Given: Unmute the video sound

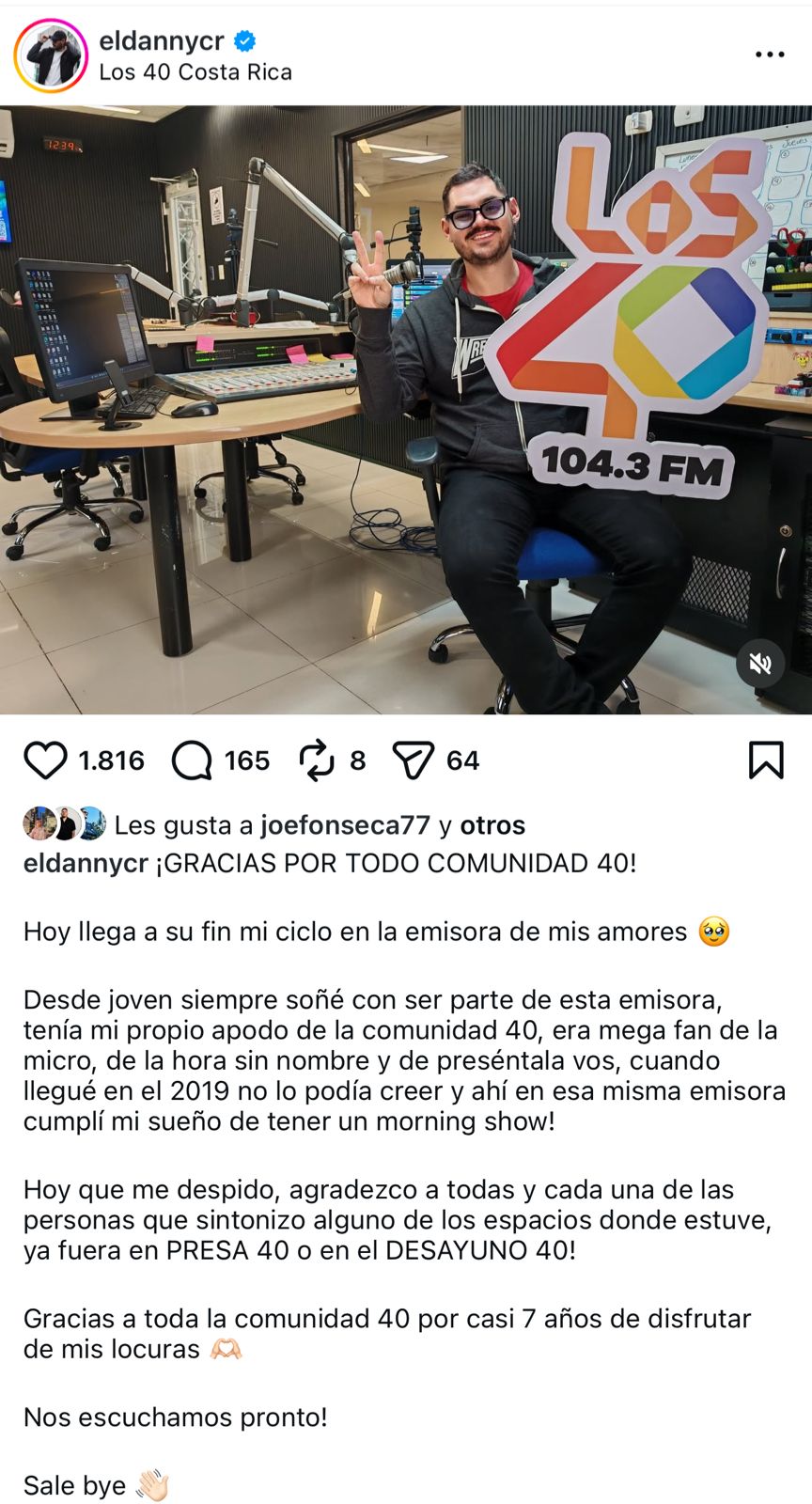Looking at the screenshot, I should (x=760, y=664).
